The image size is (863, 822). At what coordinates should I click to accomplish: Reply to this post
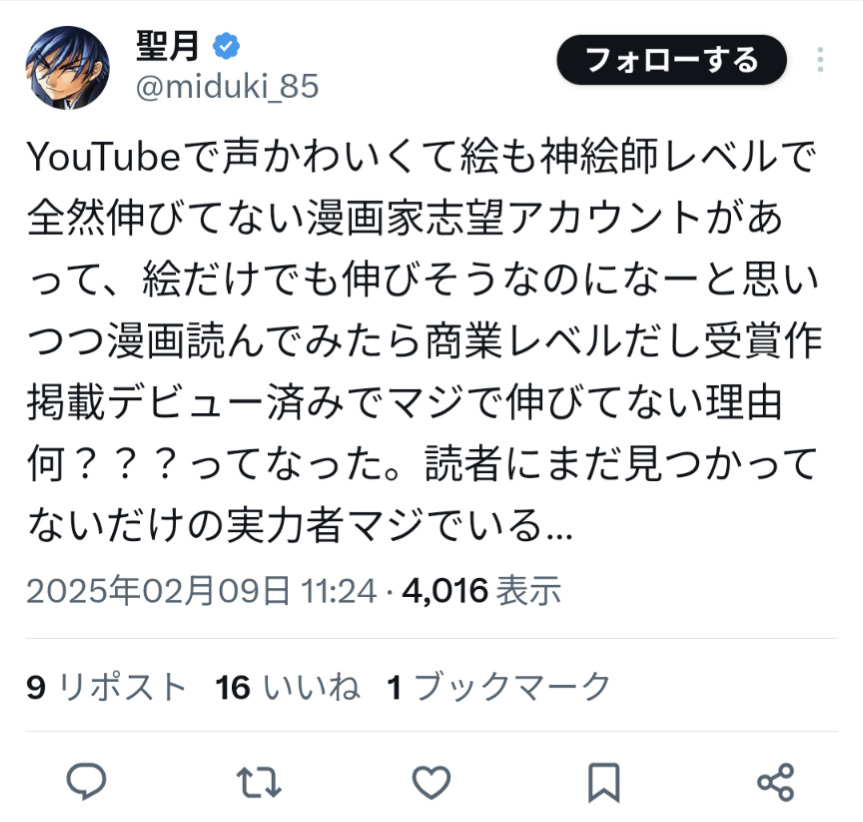[x=87, y=781]
